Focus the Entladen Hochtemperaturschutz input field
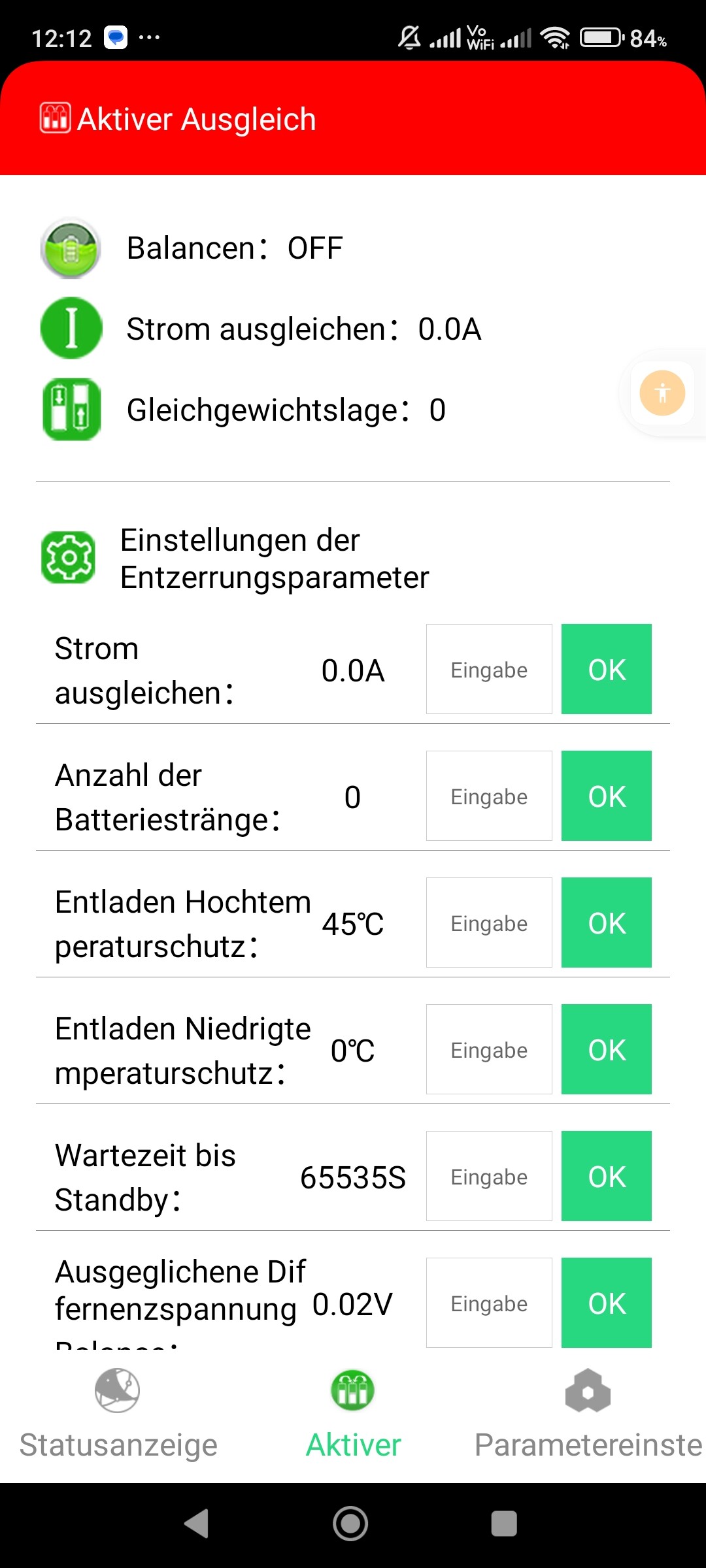706x1568 pixels. click(489, 923)
